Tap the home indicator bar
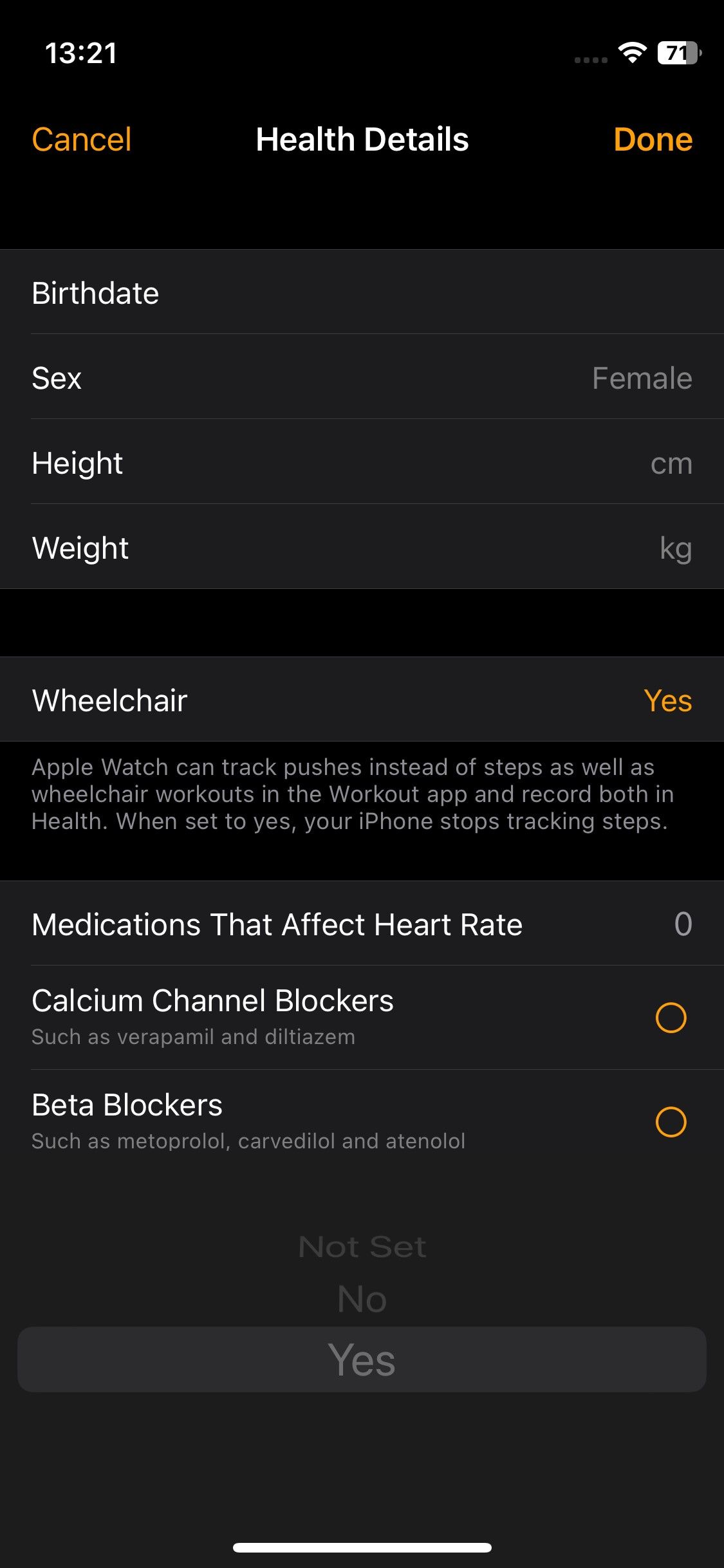Viewport: 724px width, 1568px height. 362,1546
